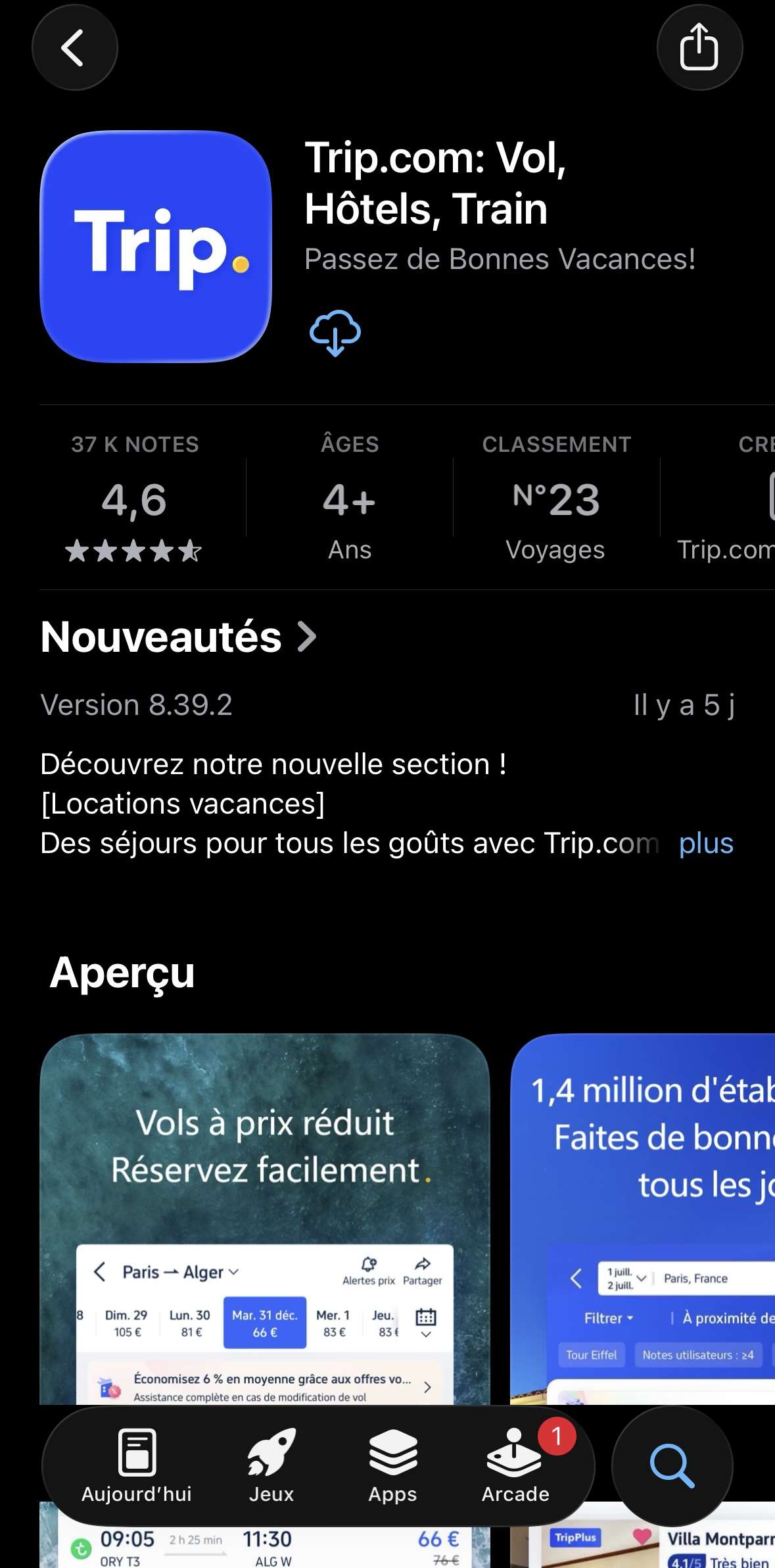This screenshot has height=1568, width=775.
Task: Expand Nouveautés with its chevron
Action: [x=306, y=635]
